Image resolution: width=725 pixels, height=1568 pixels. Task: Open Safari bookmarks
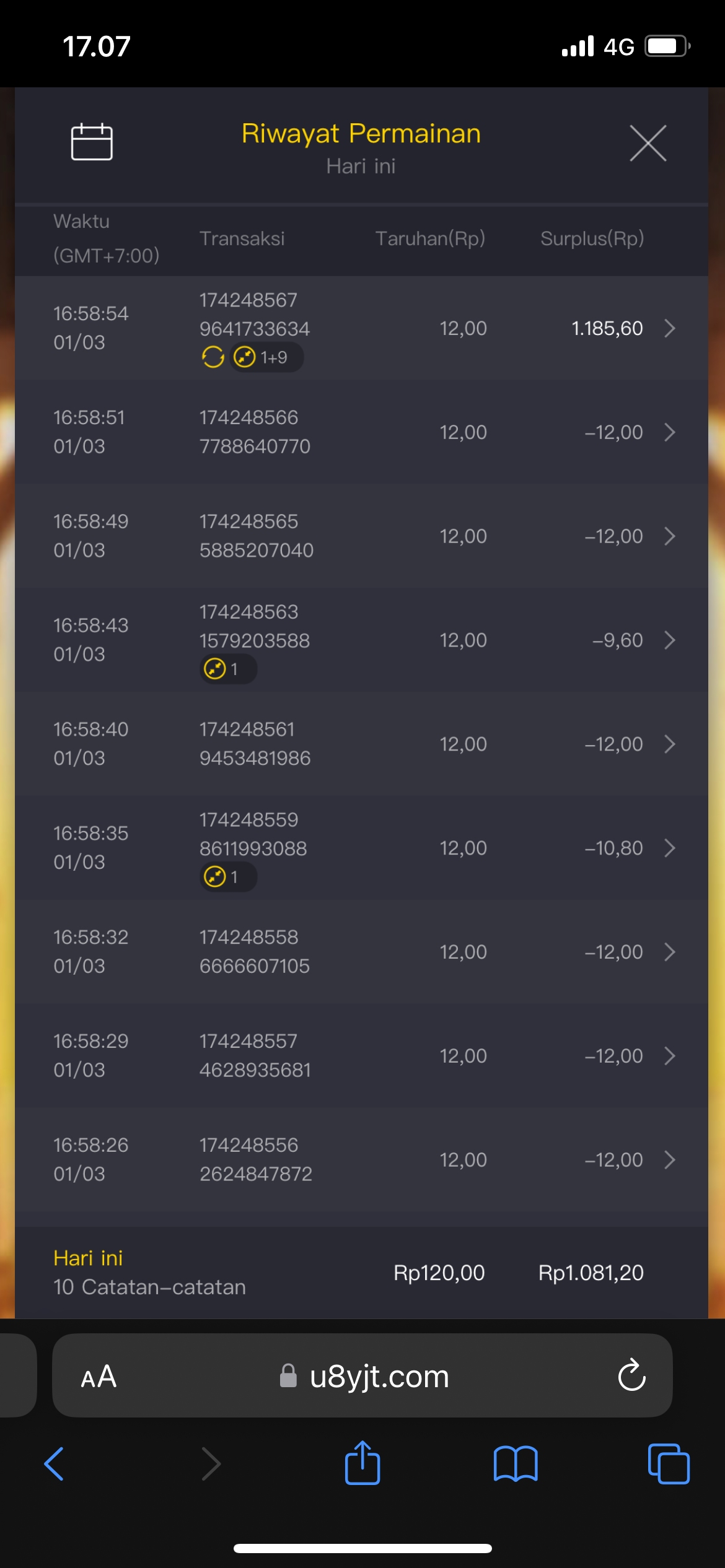pyautogui.click(x=516, y=1464)
